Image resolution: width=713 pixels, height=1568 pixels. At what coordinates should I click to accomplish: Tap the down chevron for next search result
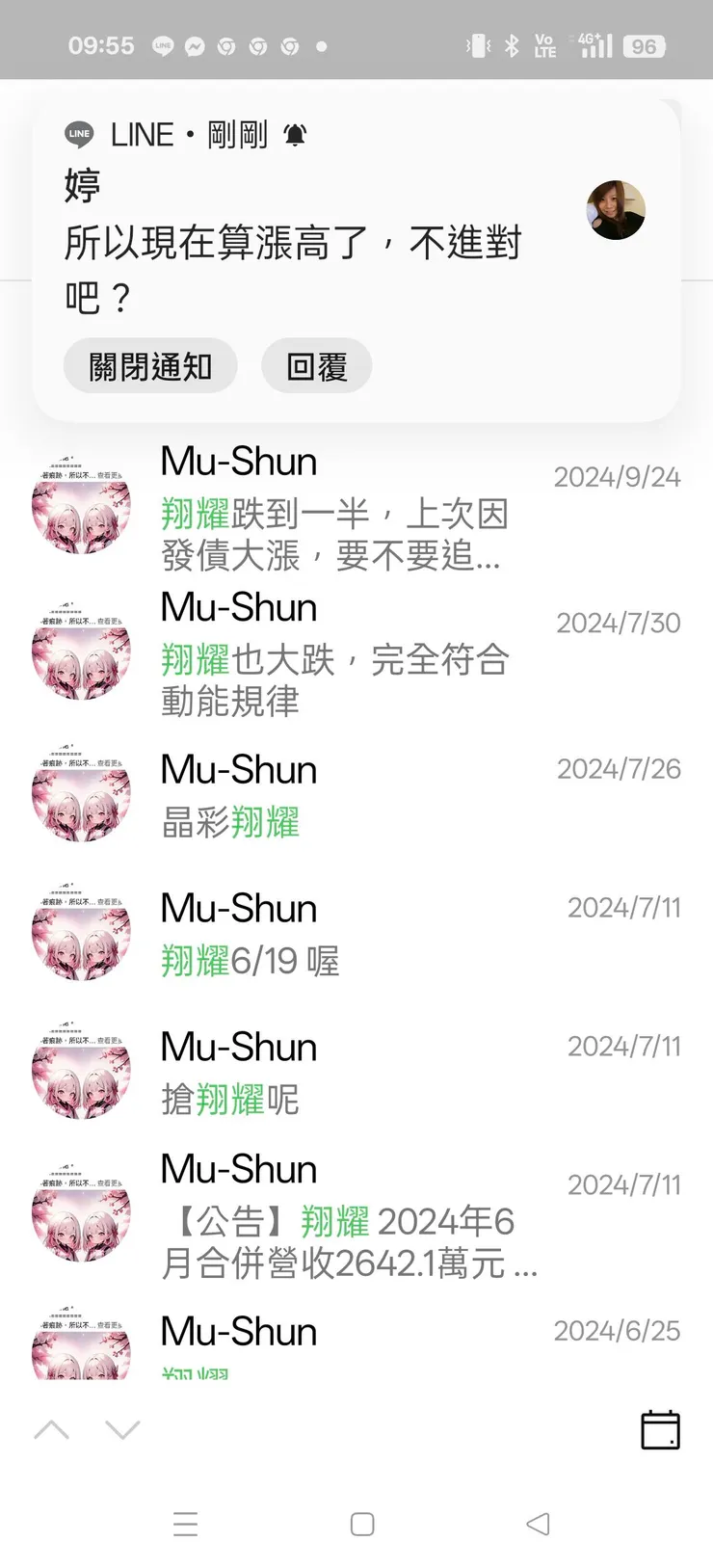coord(123,1429)
